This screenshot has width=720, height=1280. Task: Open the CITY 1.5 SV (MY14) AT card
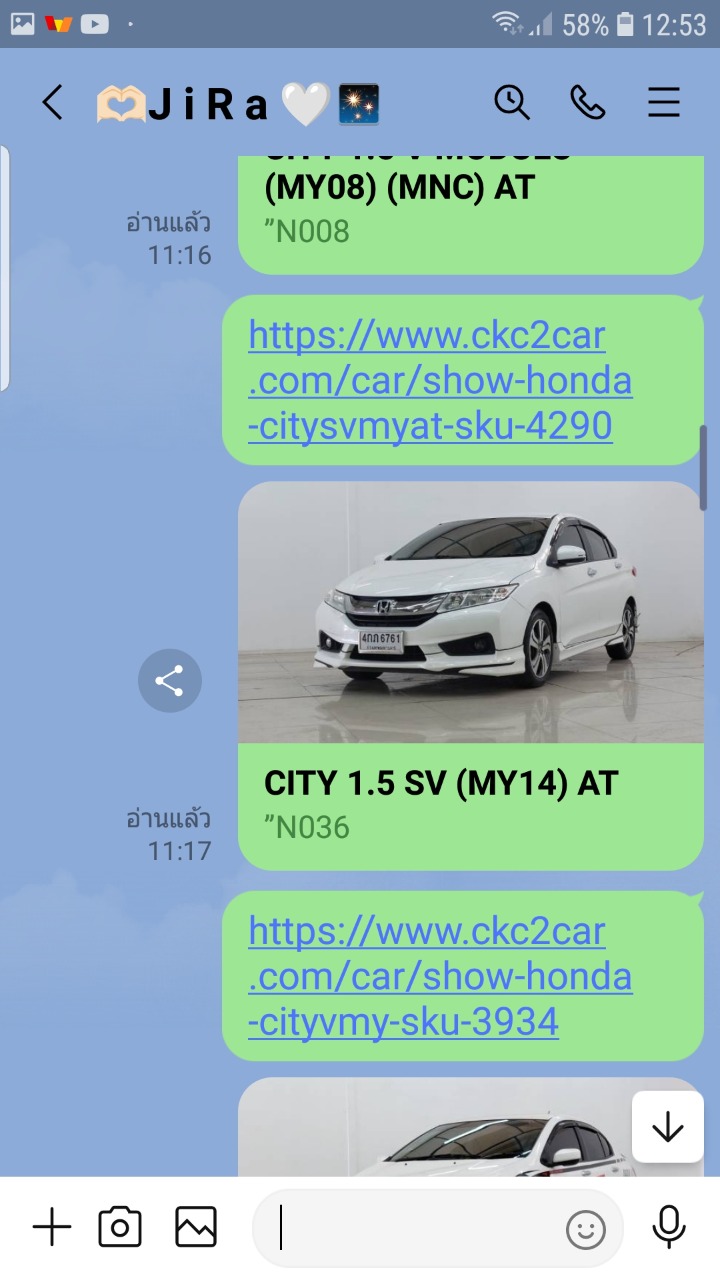pos(470,675)
